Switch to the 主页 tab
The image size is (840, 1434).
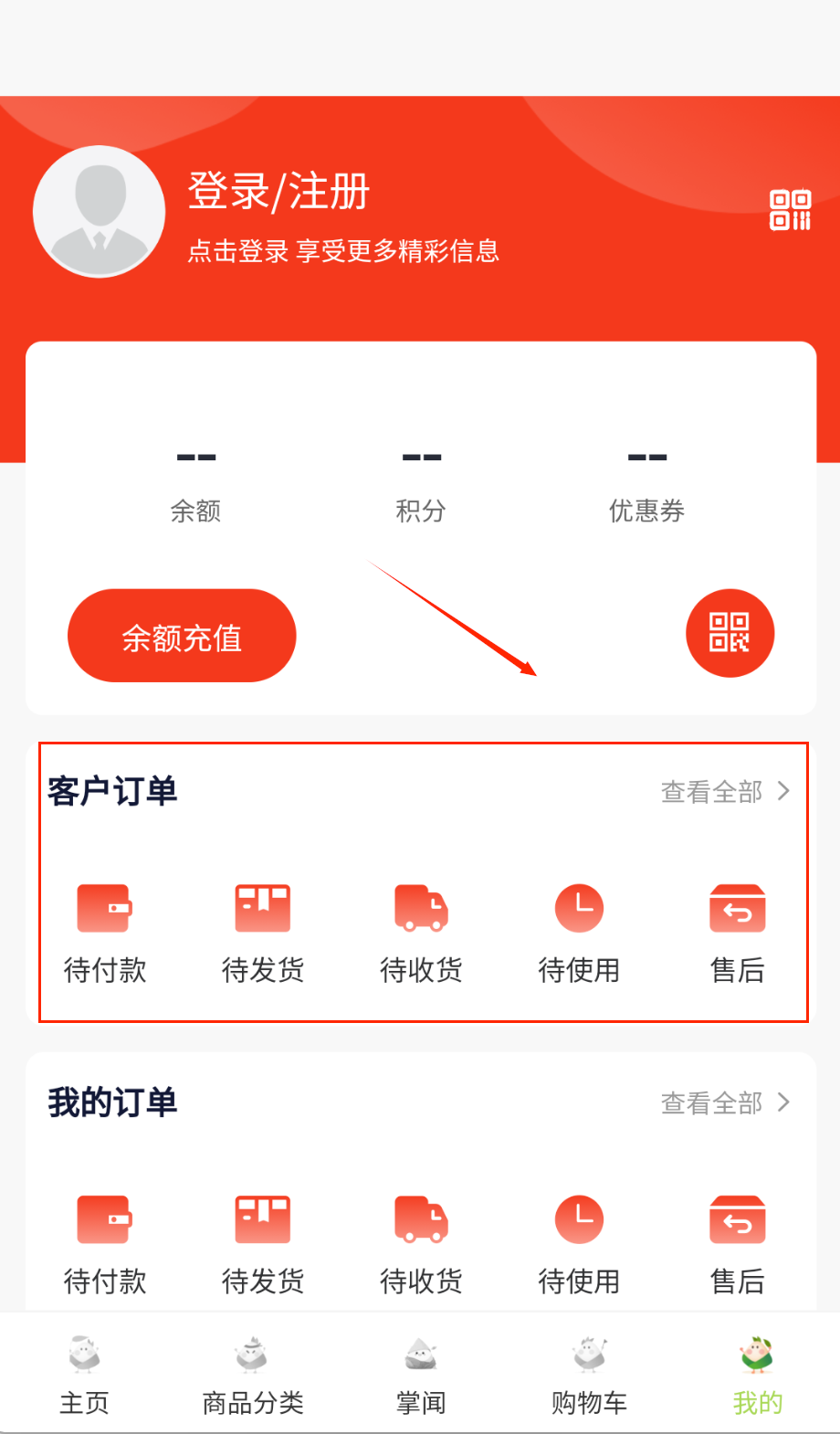tap(84, 1375)
